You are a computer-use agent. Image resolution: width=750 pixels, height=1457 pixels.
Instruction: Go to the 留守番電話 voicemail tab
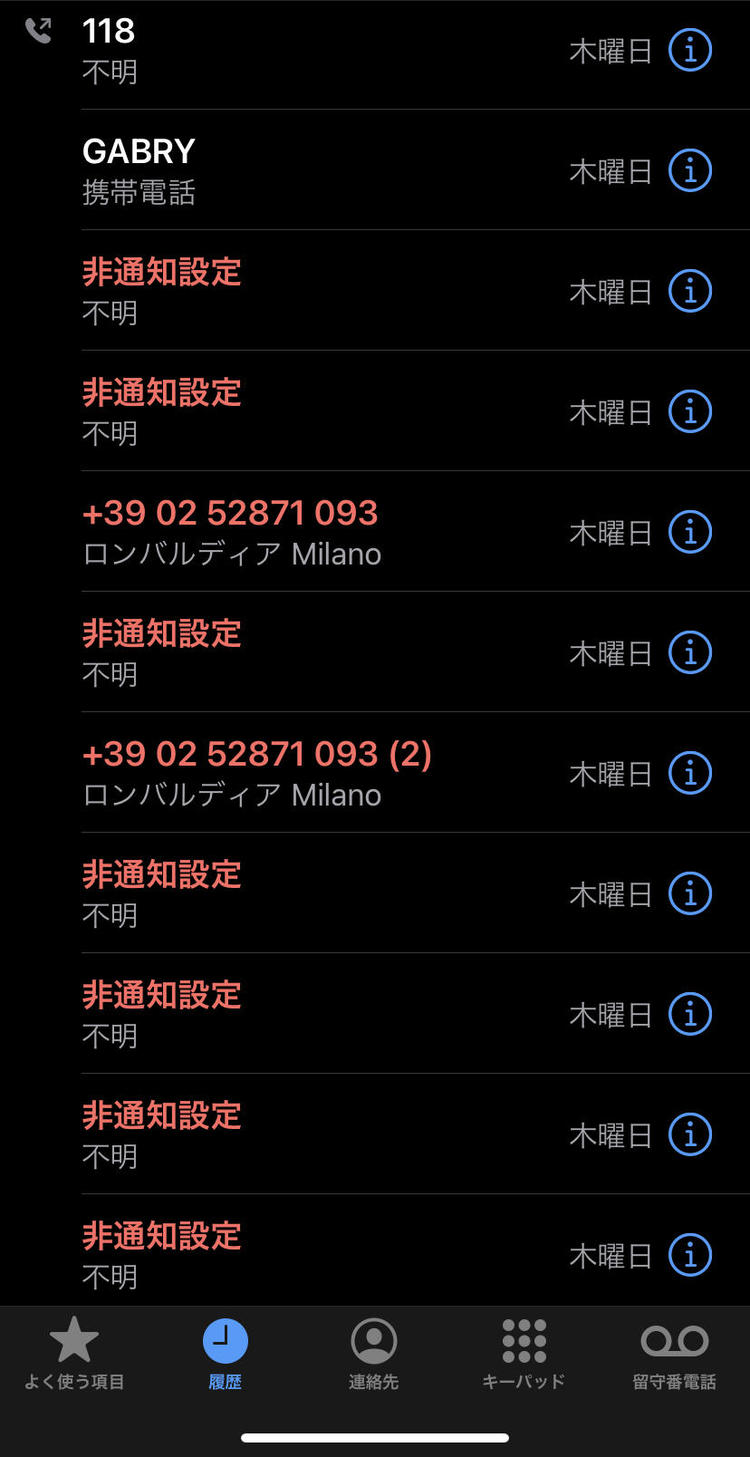674,1353
